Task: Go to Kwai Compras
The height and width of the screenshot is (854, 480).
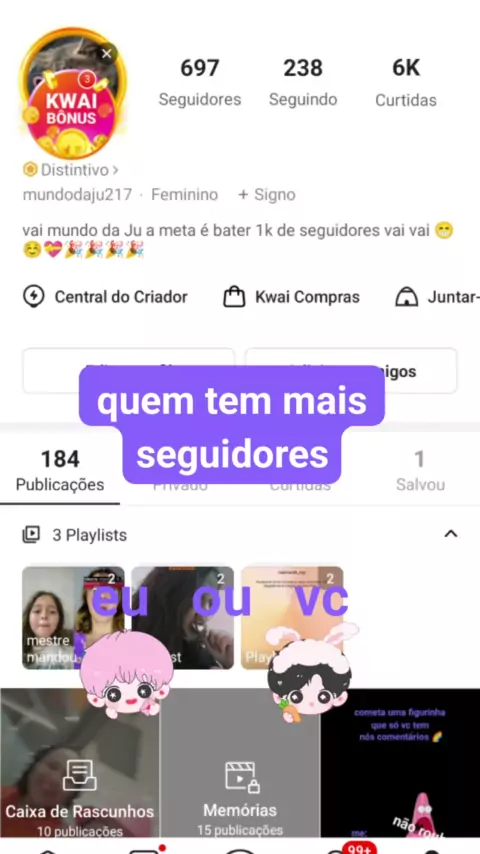Action: (x=291, y=297)
